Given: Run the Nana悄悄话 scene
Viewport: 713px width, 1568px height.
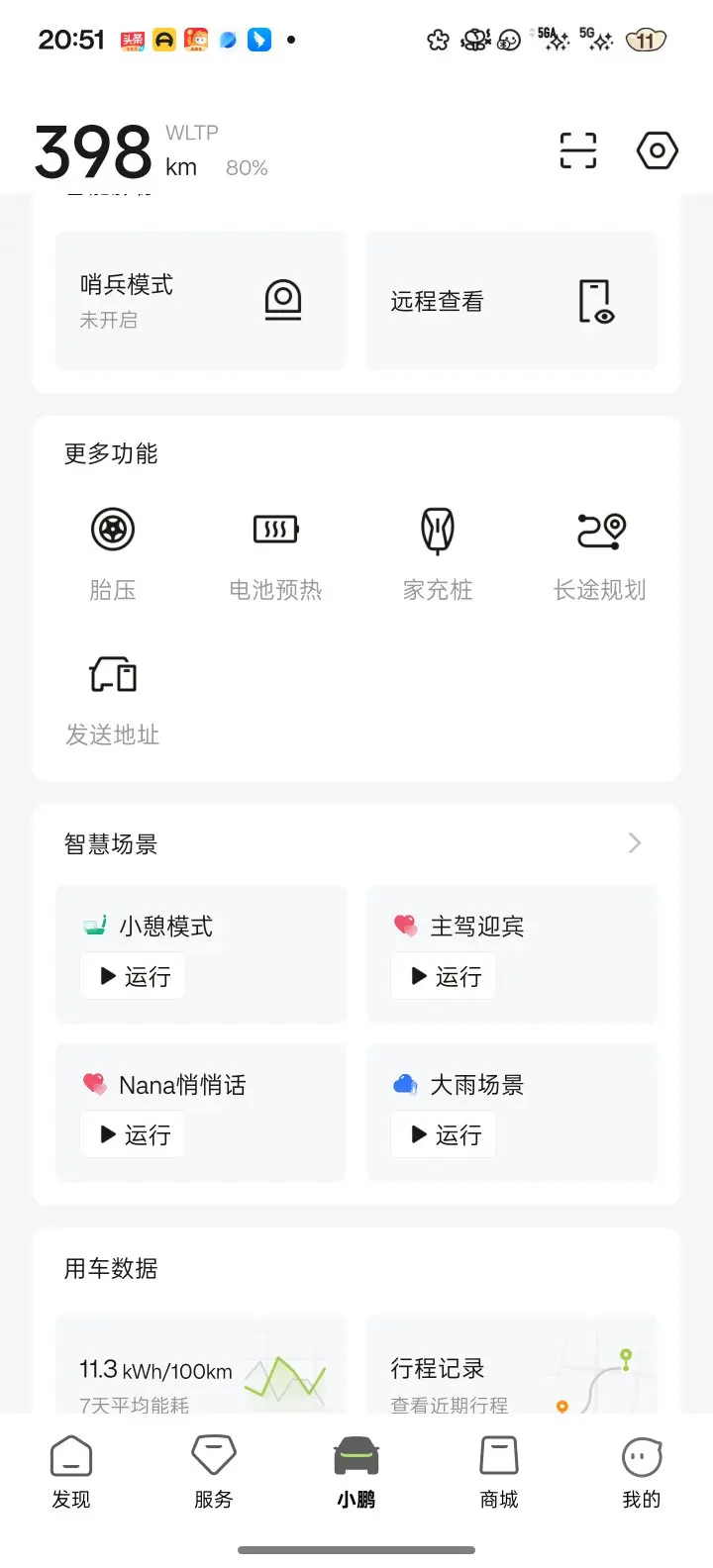Looking at the screenshot, I should (134, 1135).
